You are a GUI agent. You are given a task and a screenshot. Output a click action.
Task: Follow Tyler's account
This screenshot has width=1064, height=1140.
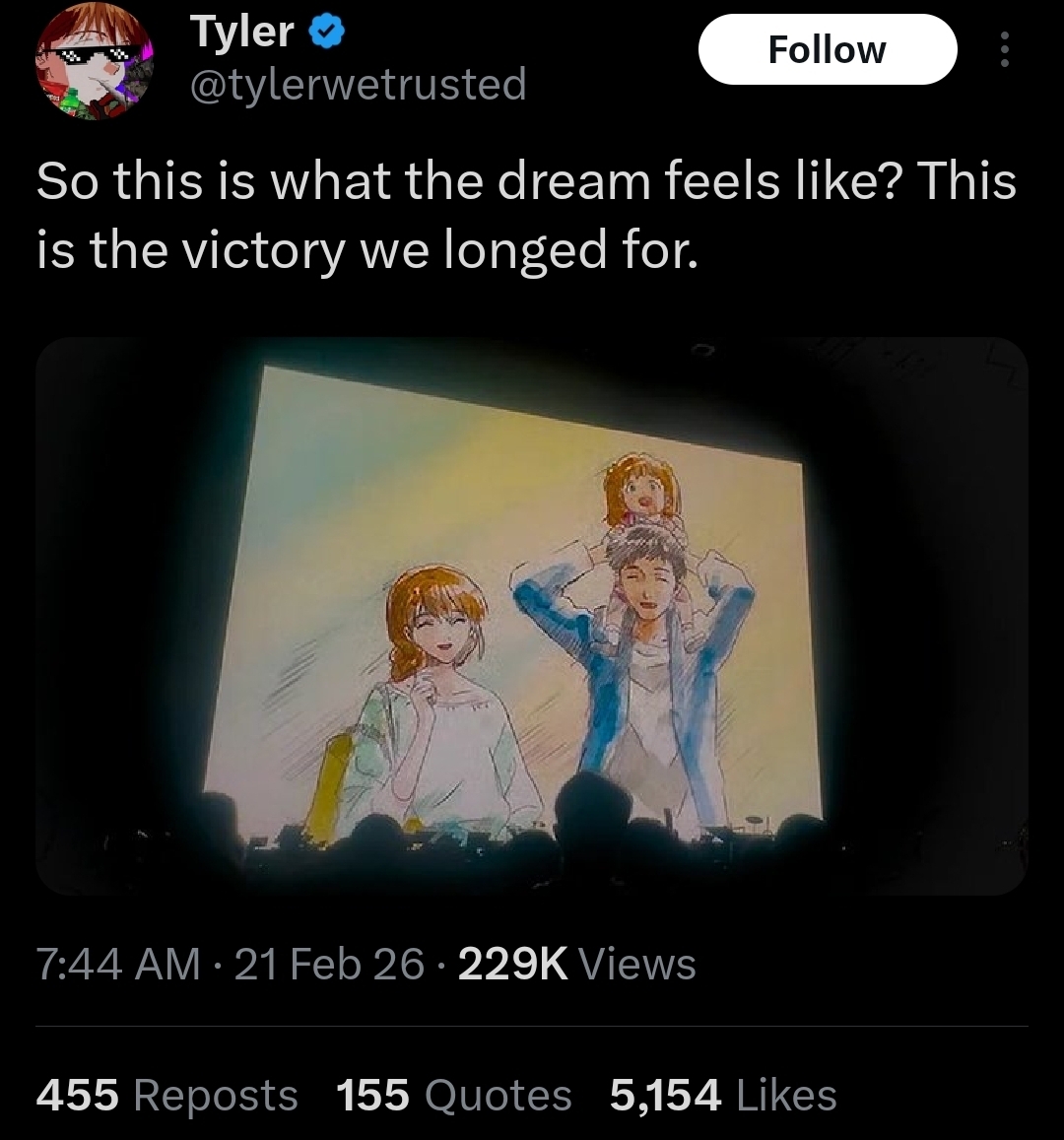pos(827,50)
